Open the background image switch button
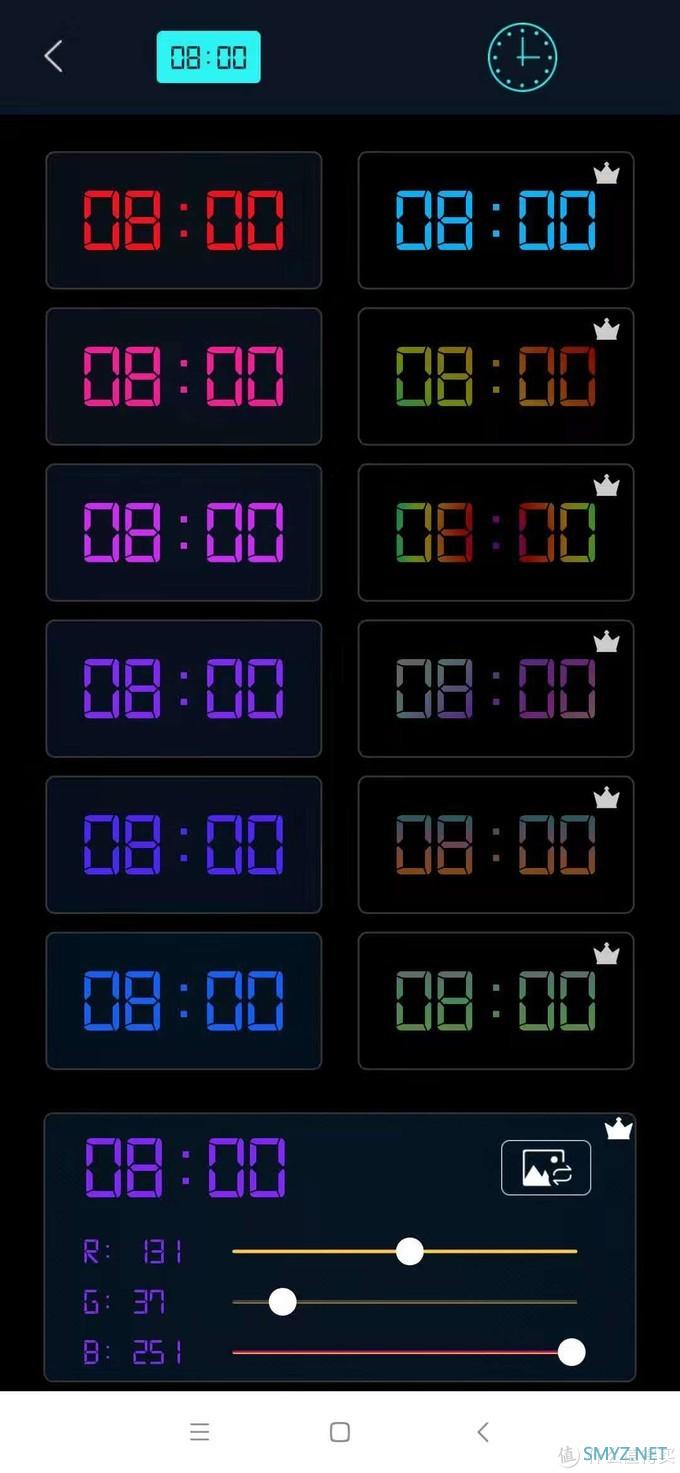This screenshot has width=680, height=1473. pos(546,1167)
